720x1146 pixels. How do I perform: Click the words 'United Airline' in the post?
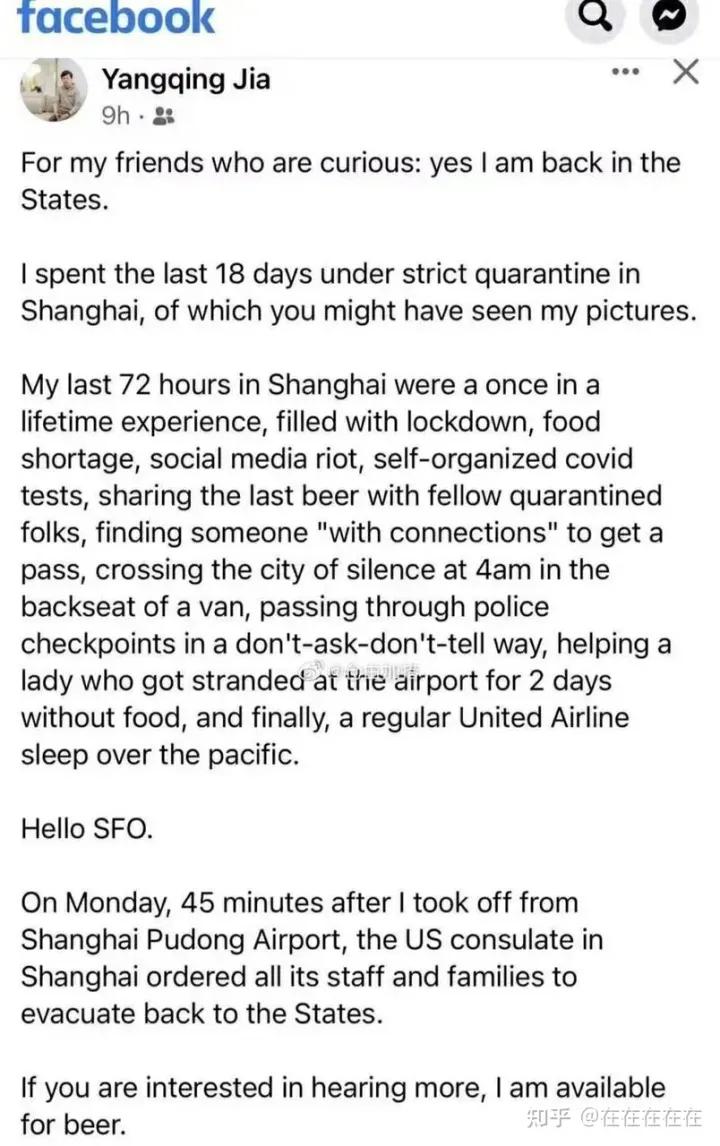(x=535, y=717)
